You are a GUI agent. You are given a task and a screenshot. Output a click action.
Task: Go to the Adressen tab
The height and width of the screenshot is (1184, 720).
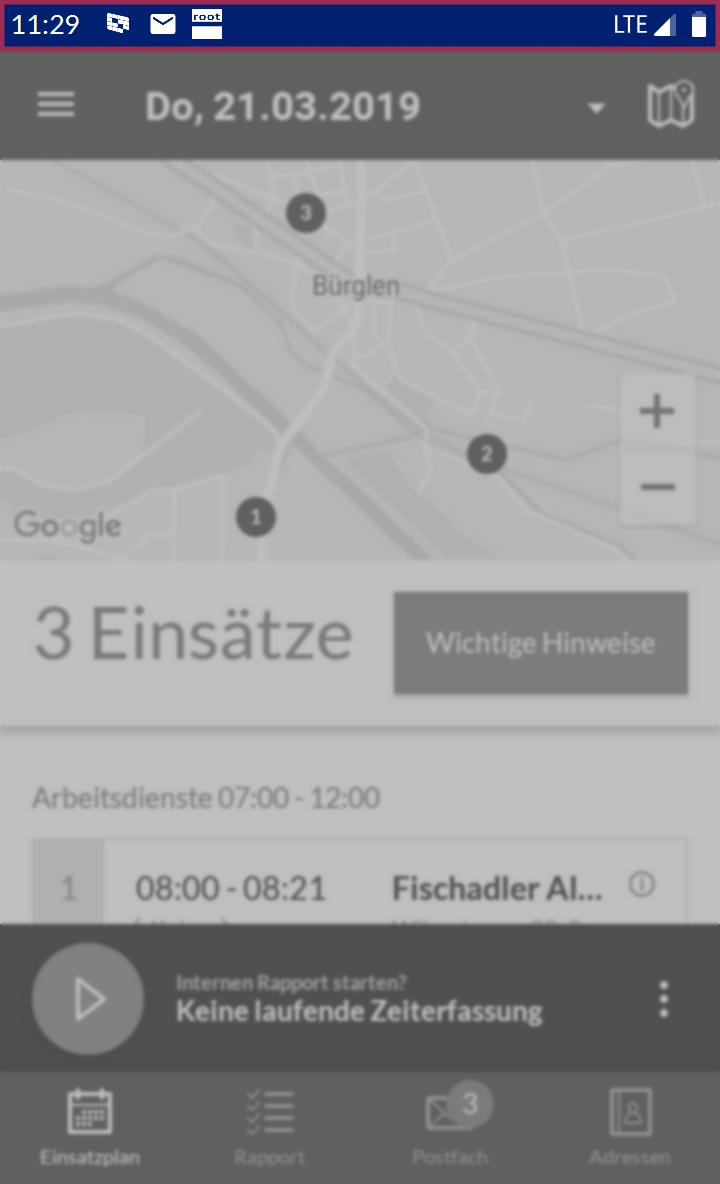click(x=629, y=1127)
